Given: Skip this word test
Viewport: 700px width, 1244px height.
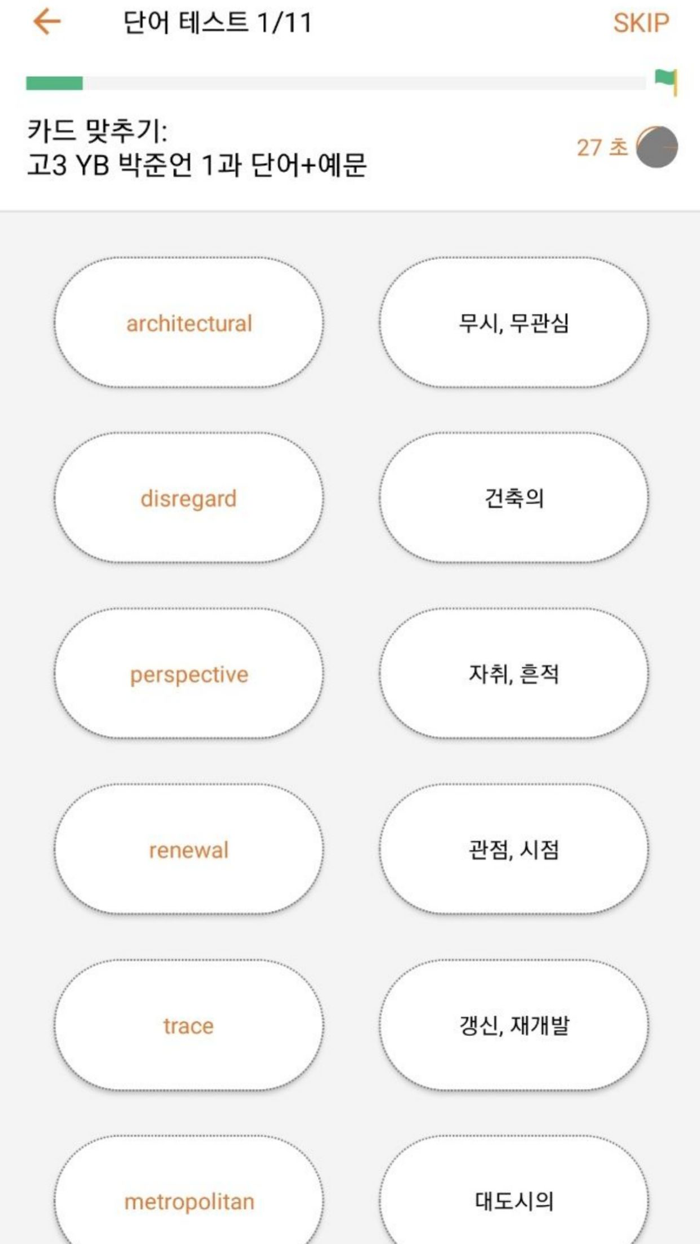Looking at the screenshot, I should (640, 23).
